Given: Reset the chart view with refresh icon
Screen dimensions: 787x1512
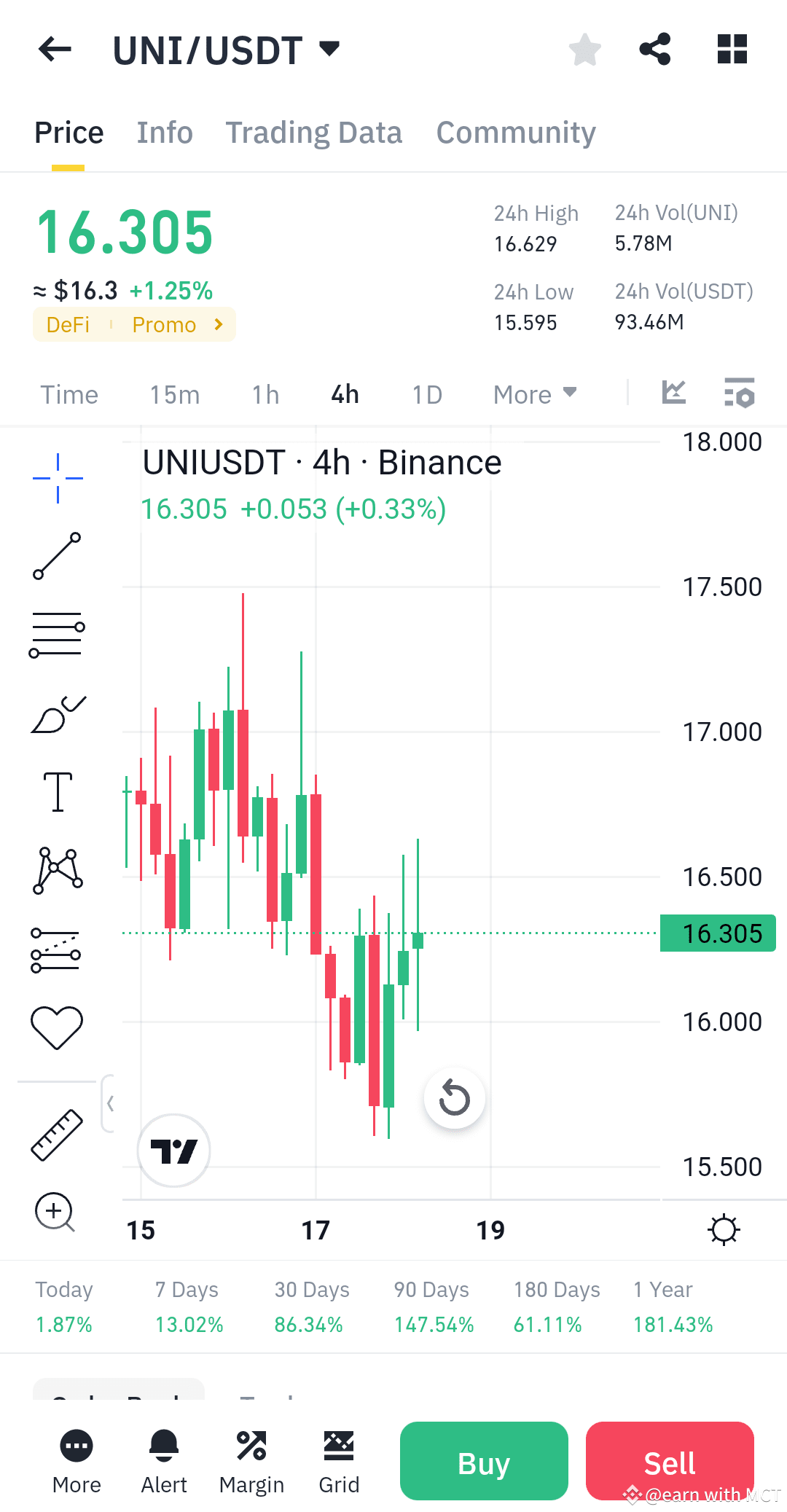Looking at the screenshot, I should 454,1098.
